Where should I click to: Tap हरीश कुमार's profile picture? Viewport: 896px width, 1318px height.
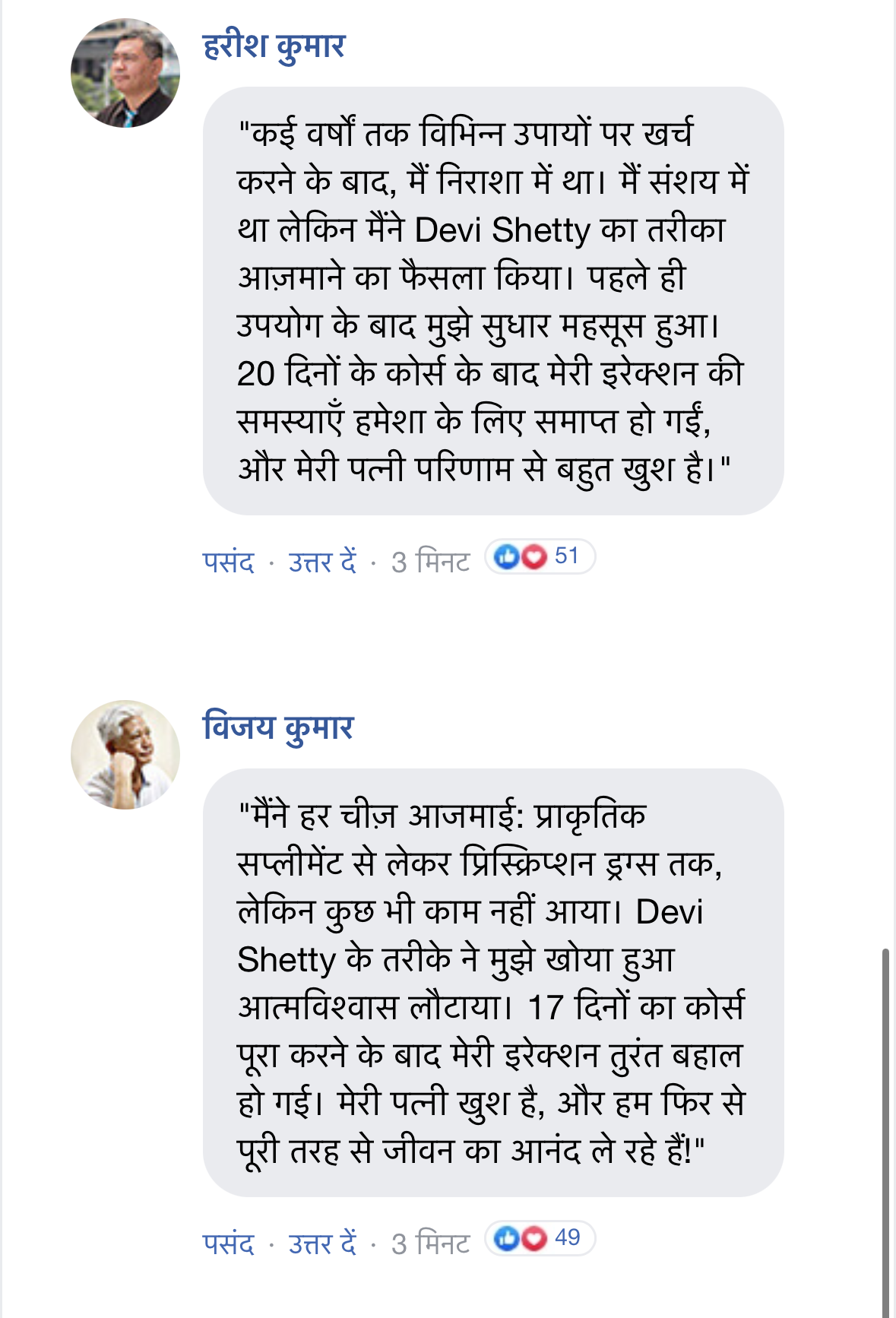[125, 73]
